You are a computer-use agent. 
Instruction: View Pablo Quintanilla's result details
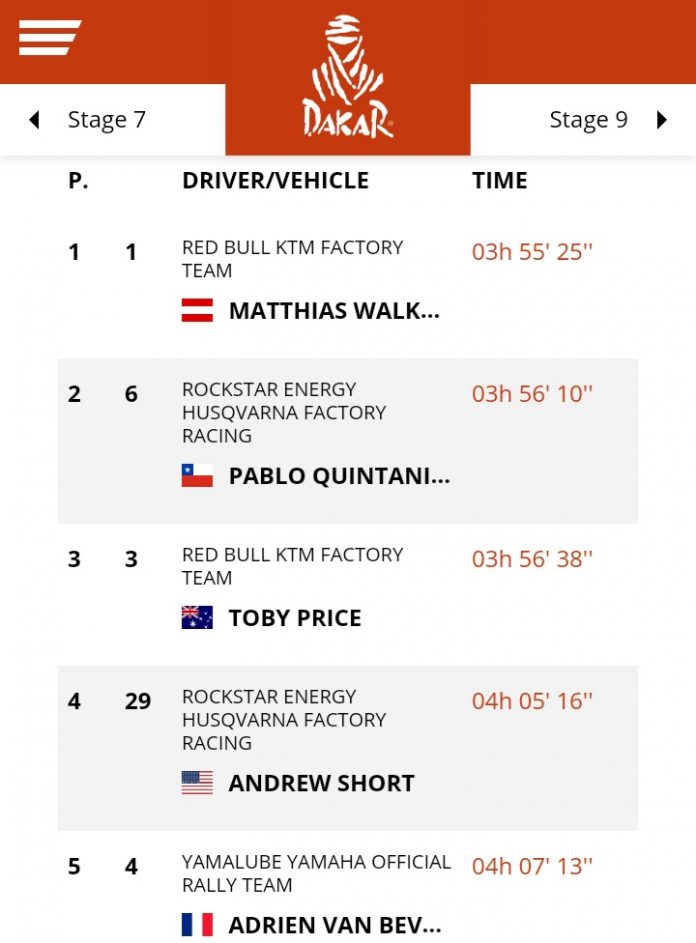click(x=339, y=476)
